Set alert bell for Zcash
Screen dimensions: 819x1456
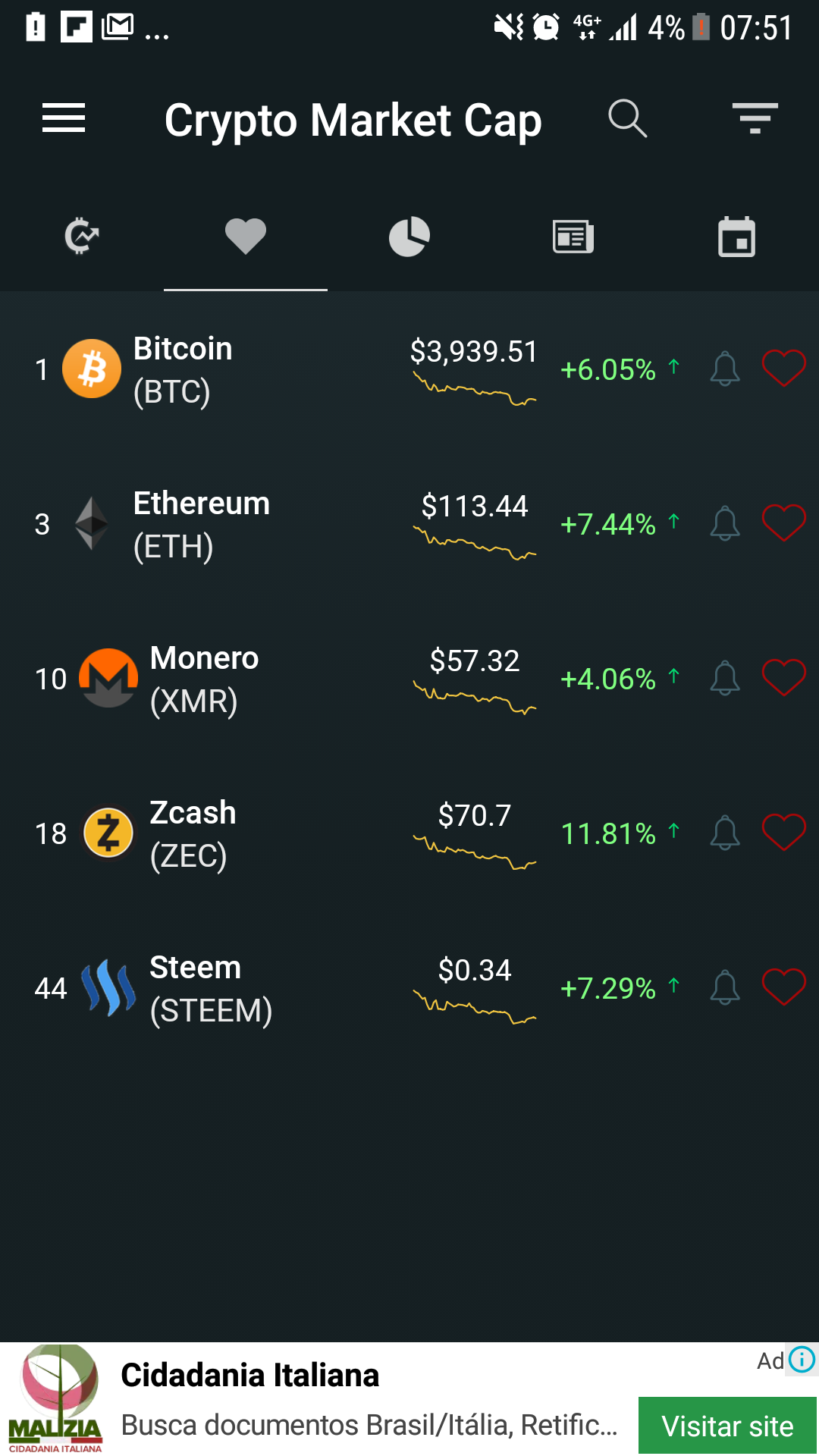coord(725,833)
